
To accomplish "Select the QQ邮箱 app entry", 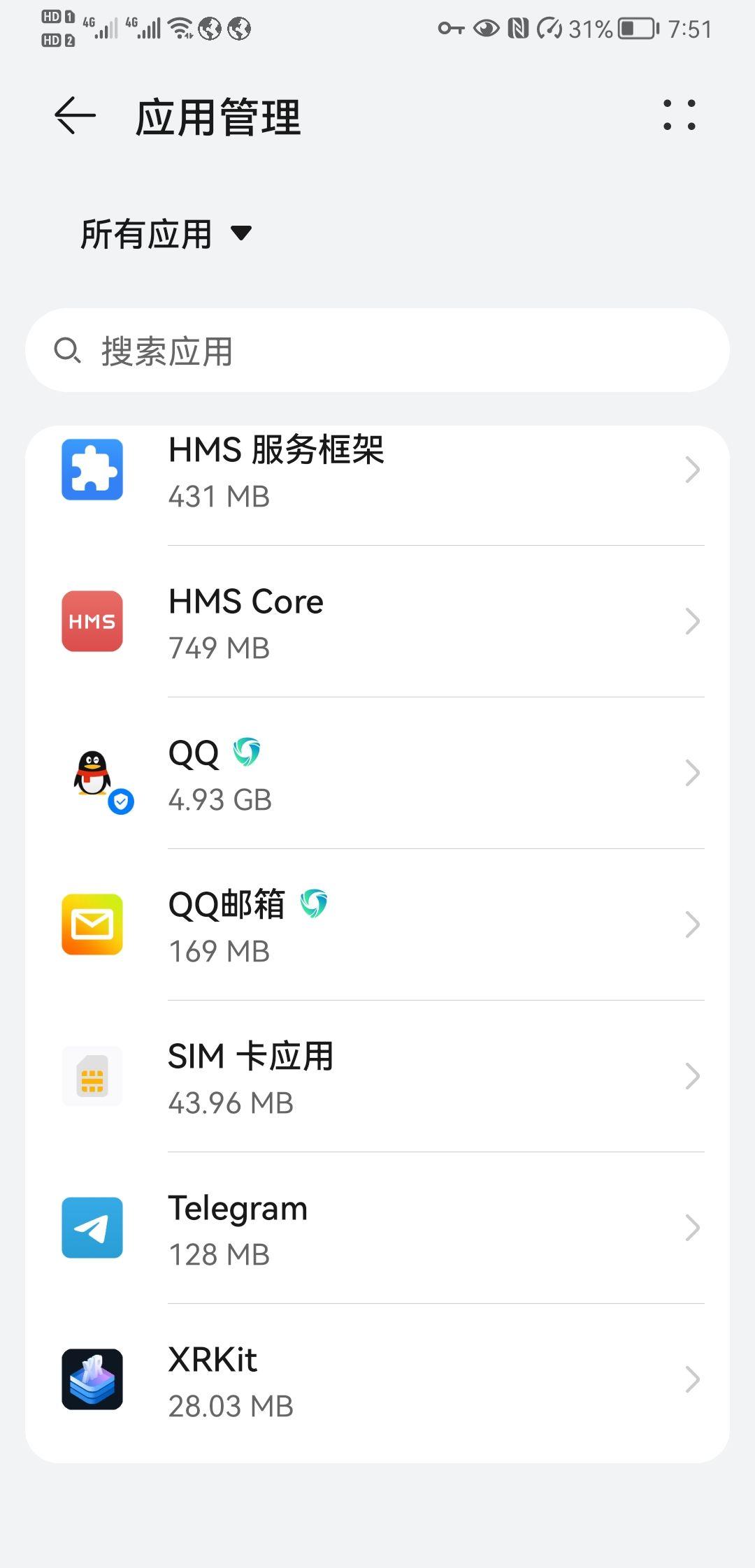I will pos(377,926).
